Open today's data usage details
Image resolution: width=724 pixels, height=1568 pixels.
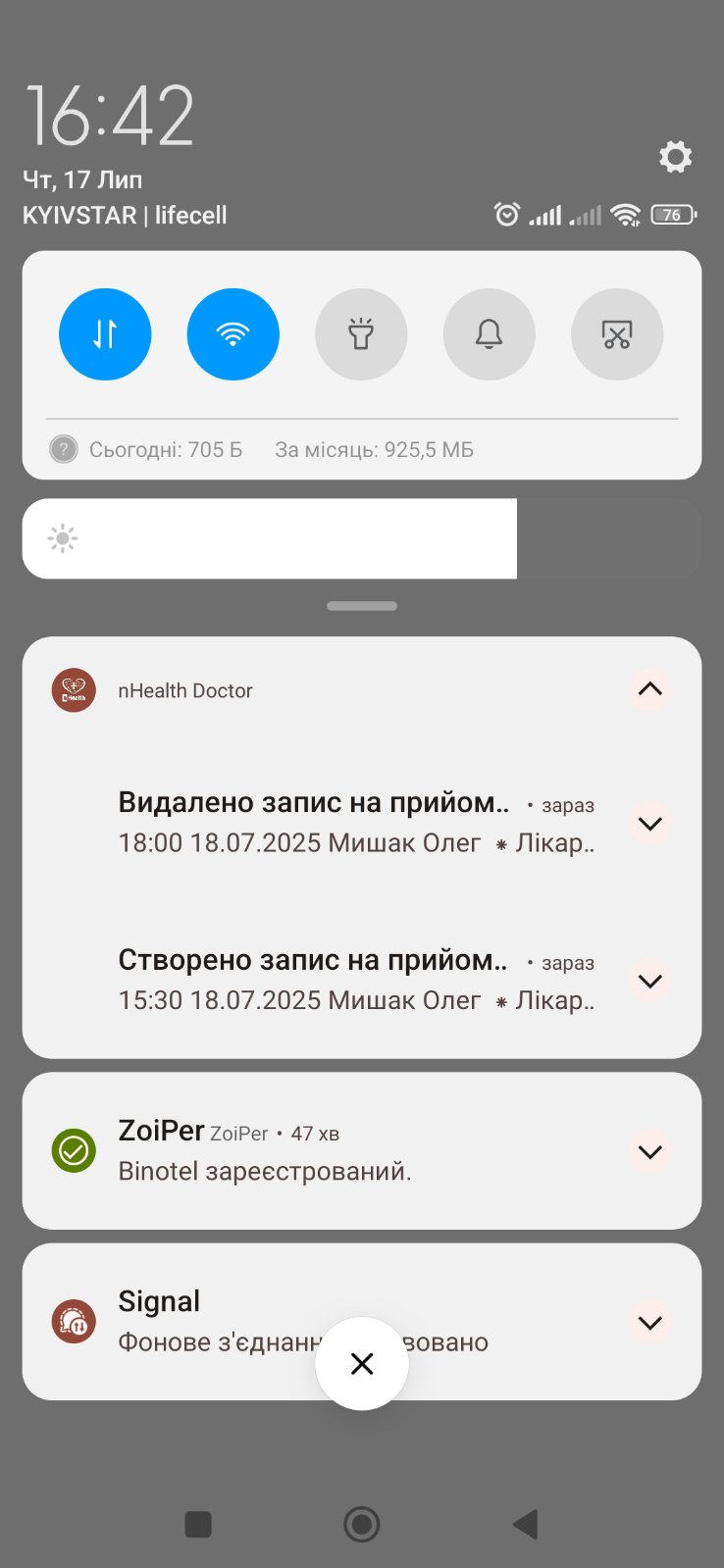pyautogui.click(x=165, y=450)
